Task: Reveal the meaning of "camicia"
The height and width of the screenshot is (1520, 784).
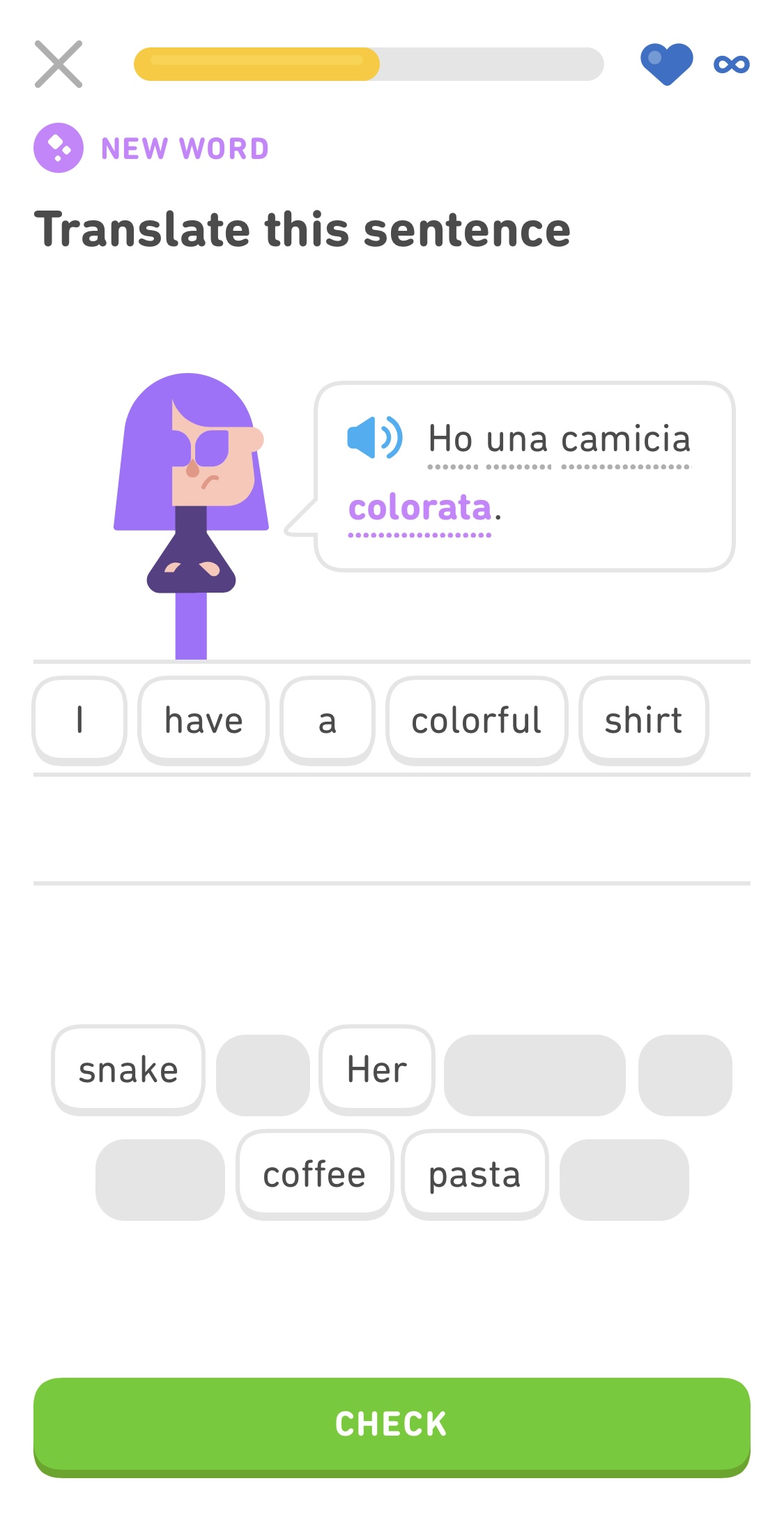Action: [x=625, y=439]
